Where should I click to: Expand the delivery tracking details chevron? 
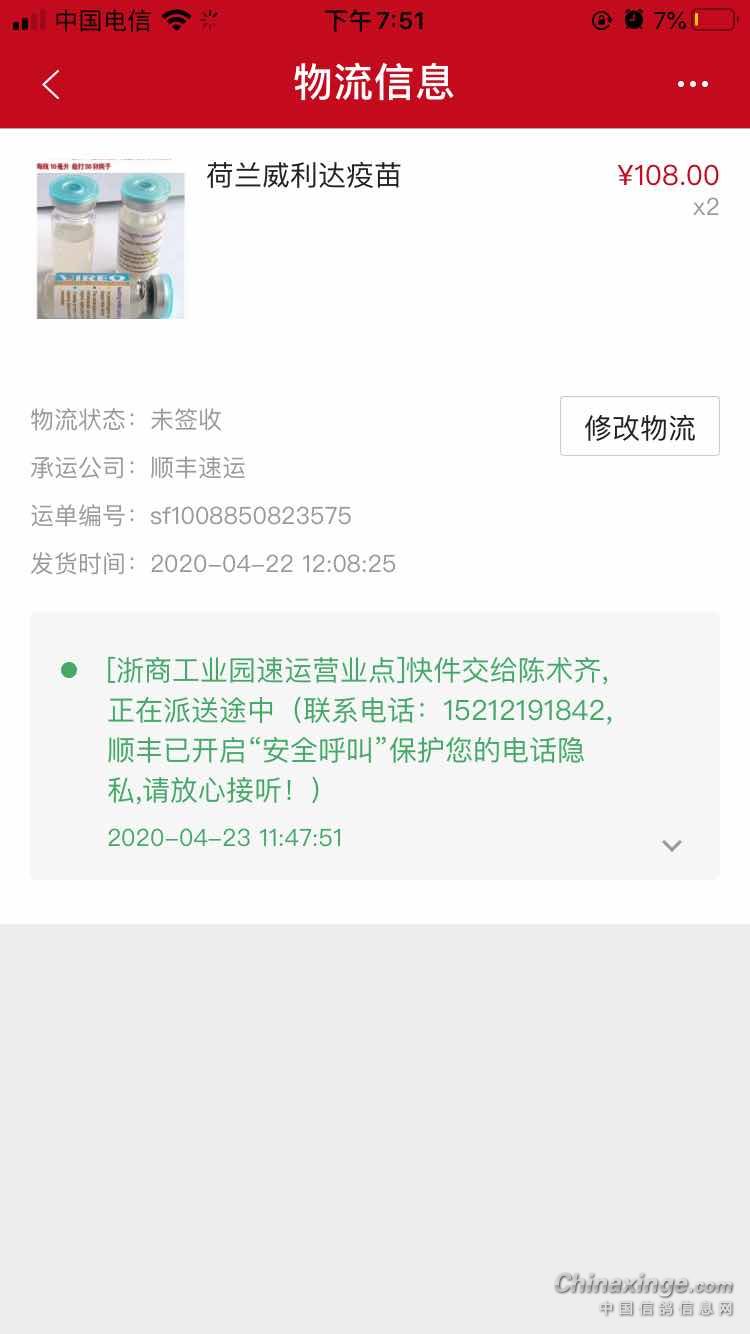pos(672,845)
